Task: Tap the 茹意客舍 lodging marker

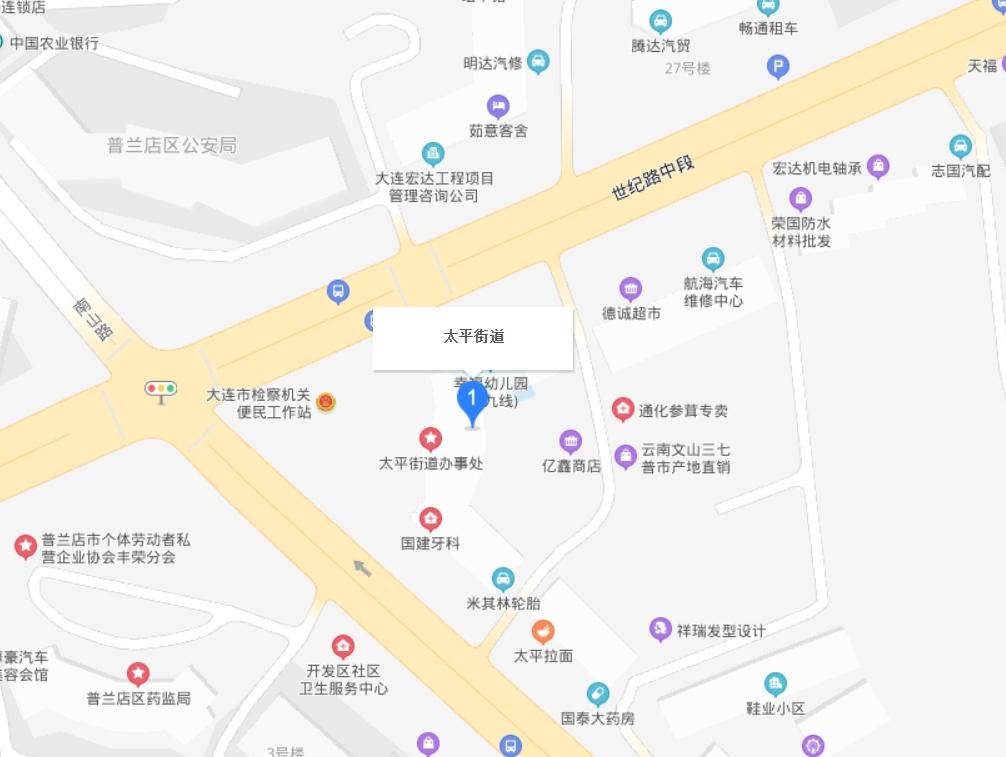Action: click(x=498, y=106)
